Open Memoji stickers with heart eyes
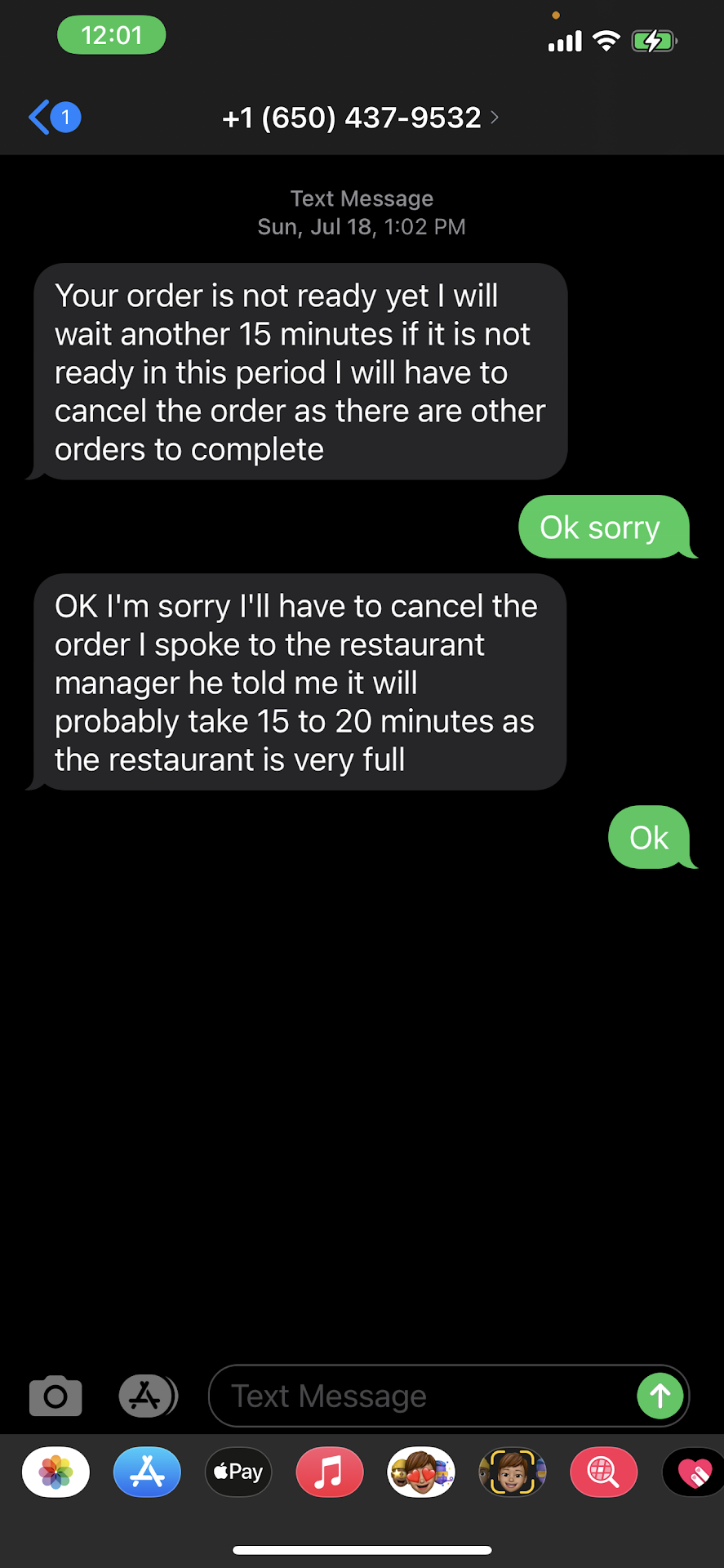This screenshot has width=724, height=1568. coord(420,1472)
